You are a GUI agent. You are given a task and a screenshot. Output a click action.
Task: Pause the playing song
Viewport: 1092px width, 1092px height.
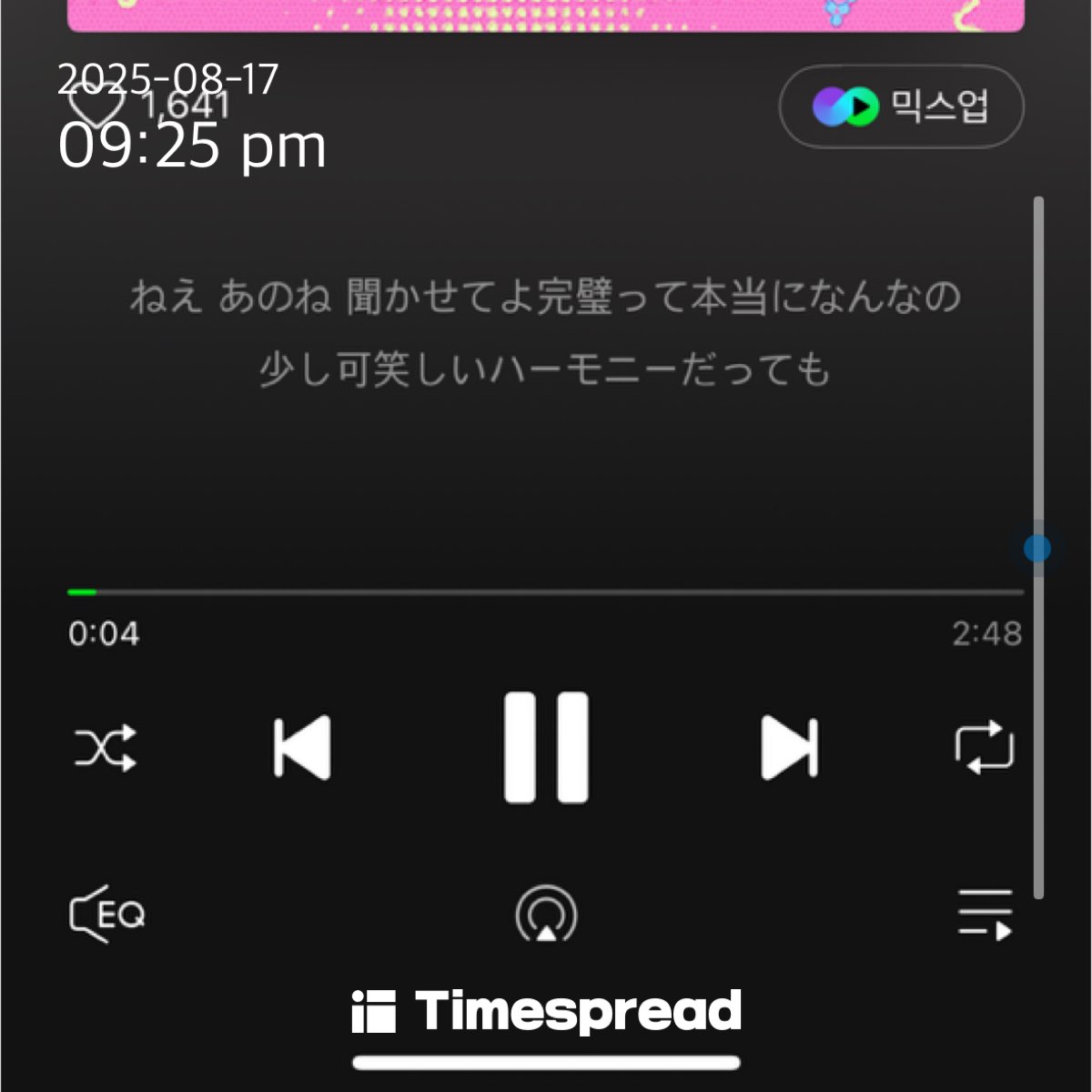tap(546, 748)
